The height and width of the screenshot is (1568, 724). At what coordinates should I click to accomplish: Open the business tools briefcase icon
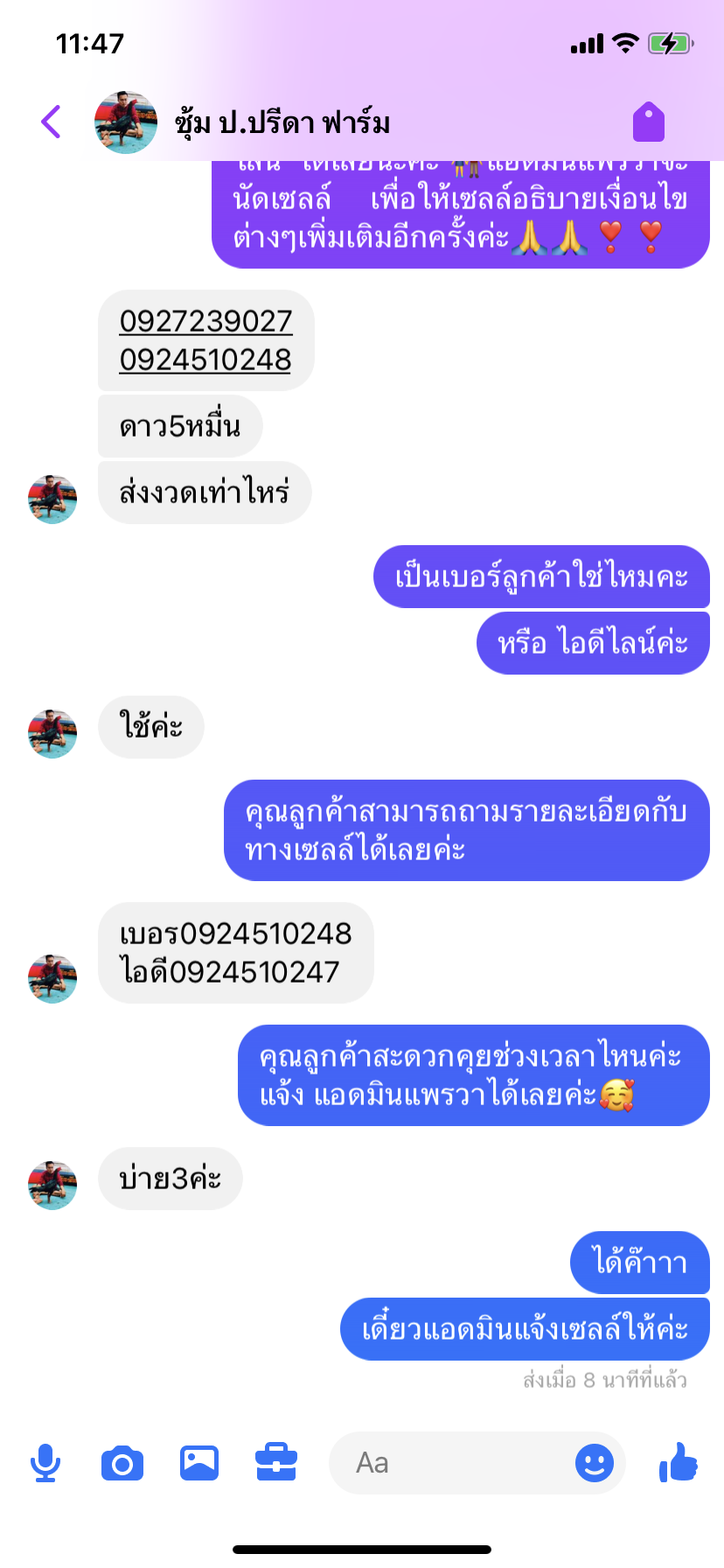tap(276, 1463)
